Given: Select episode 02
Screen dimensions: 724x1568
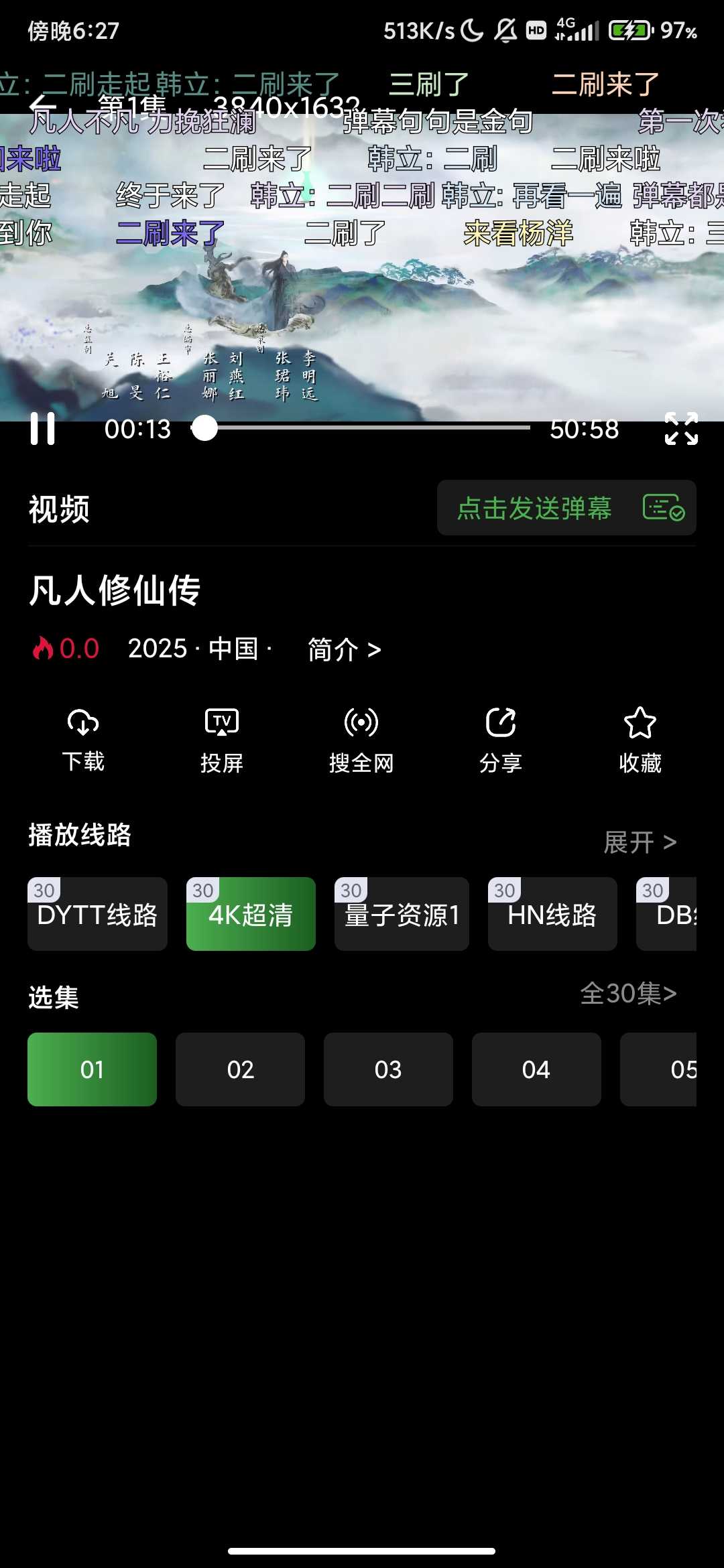Looking at the screenshot, I should (x=240, y=1069).
